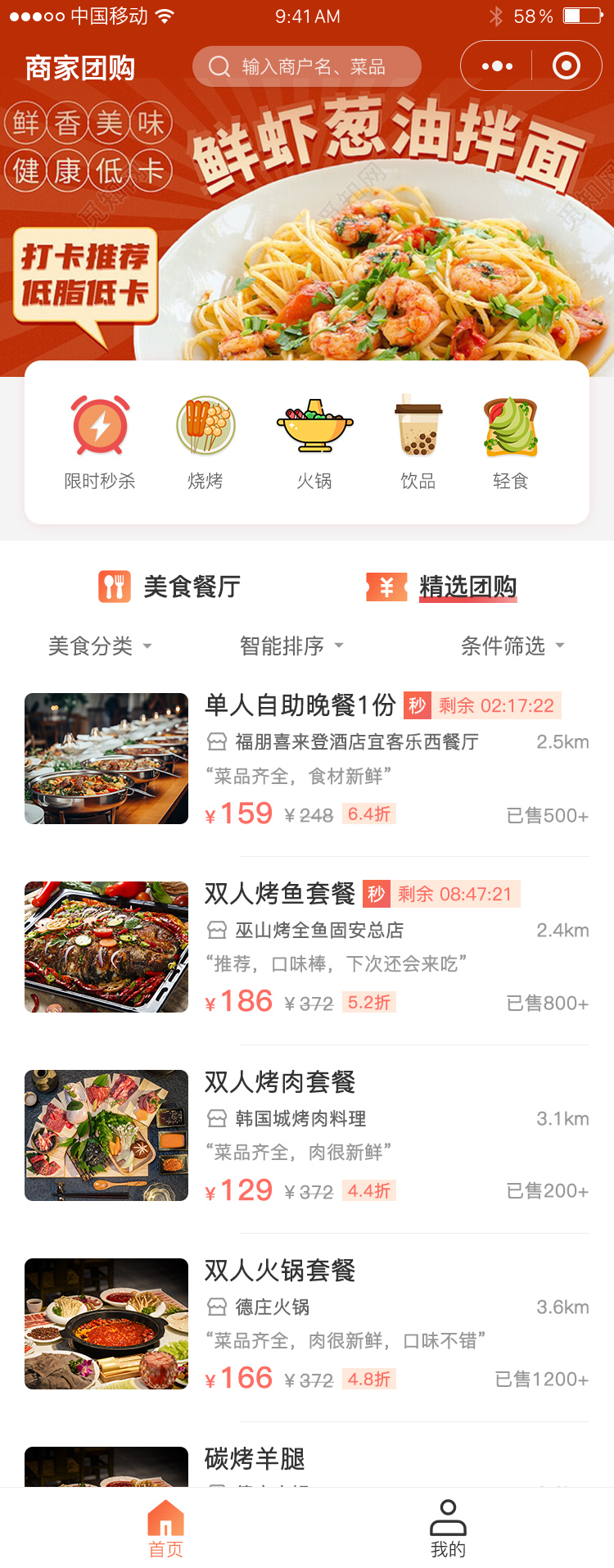Expand the 智能排序 sorting dropdown
The width and height of the screenshot is (614, 1568).
pyautogui.click(x=291, y=646)
